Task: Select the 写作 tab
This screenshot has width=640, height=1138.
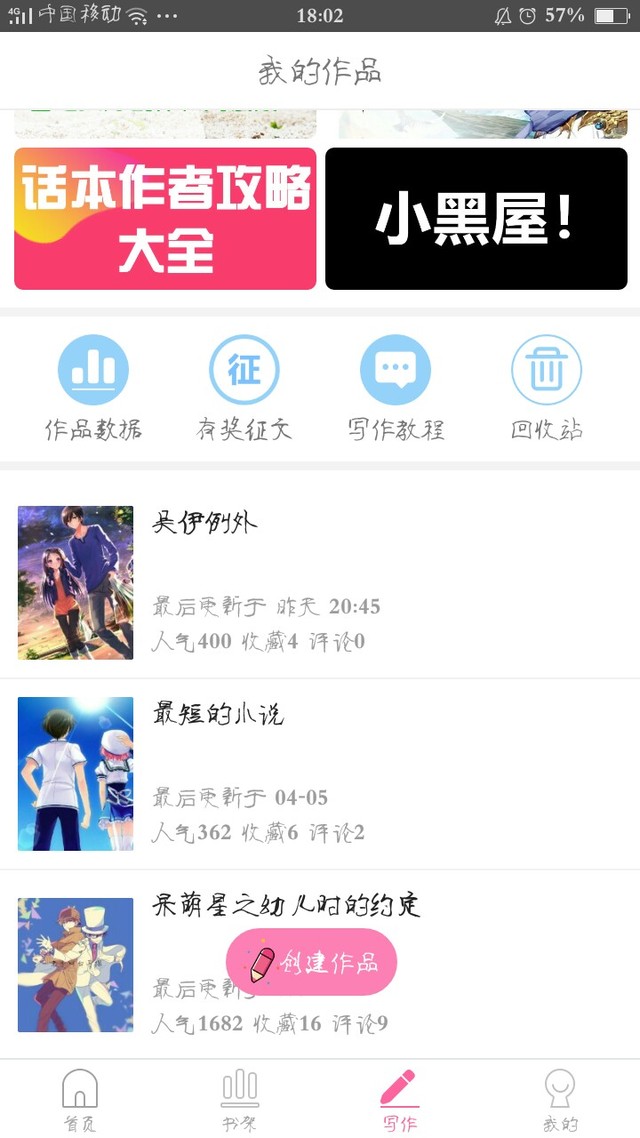Action: pyautogui.click(x=399, y=1099)
